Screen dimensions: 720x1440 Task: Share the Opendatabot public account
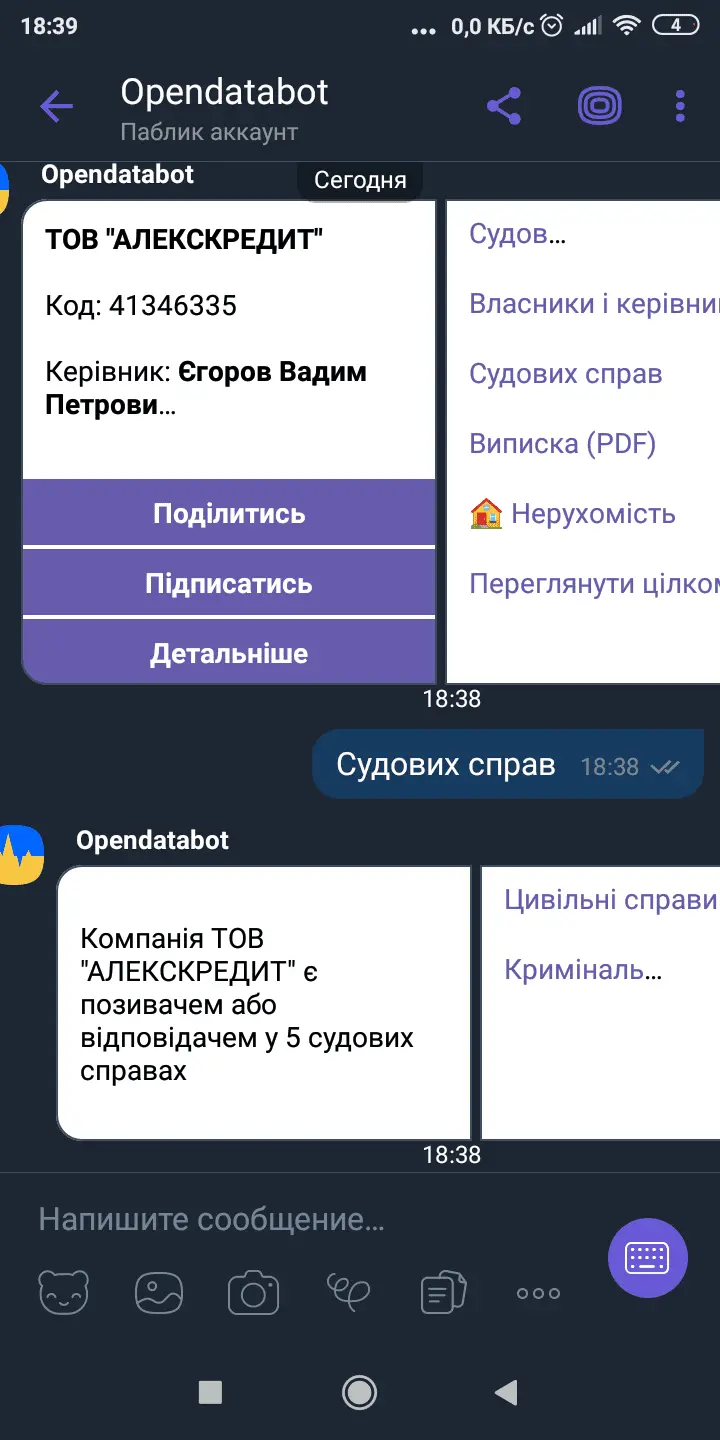click(x=503, y=106)
